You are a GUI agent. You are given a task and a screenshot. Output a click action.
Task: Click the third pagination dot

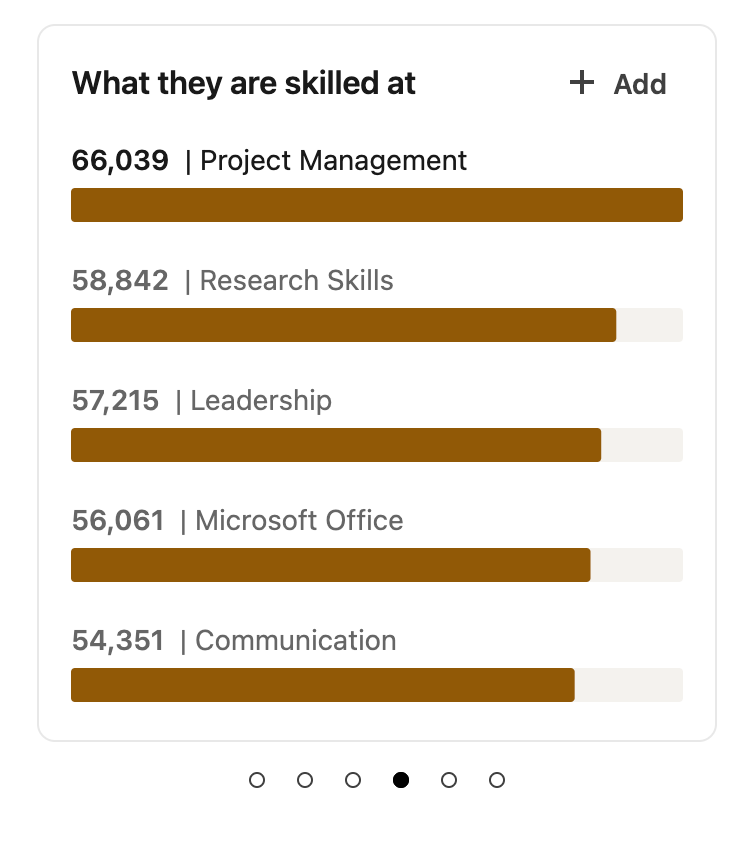353,780
